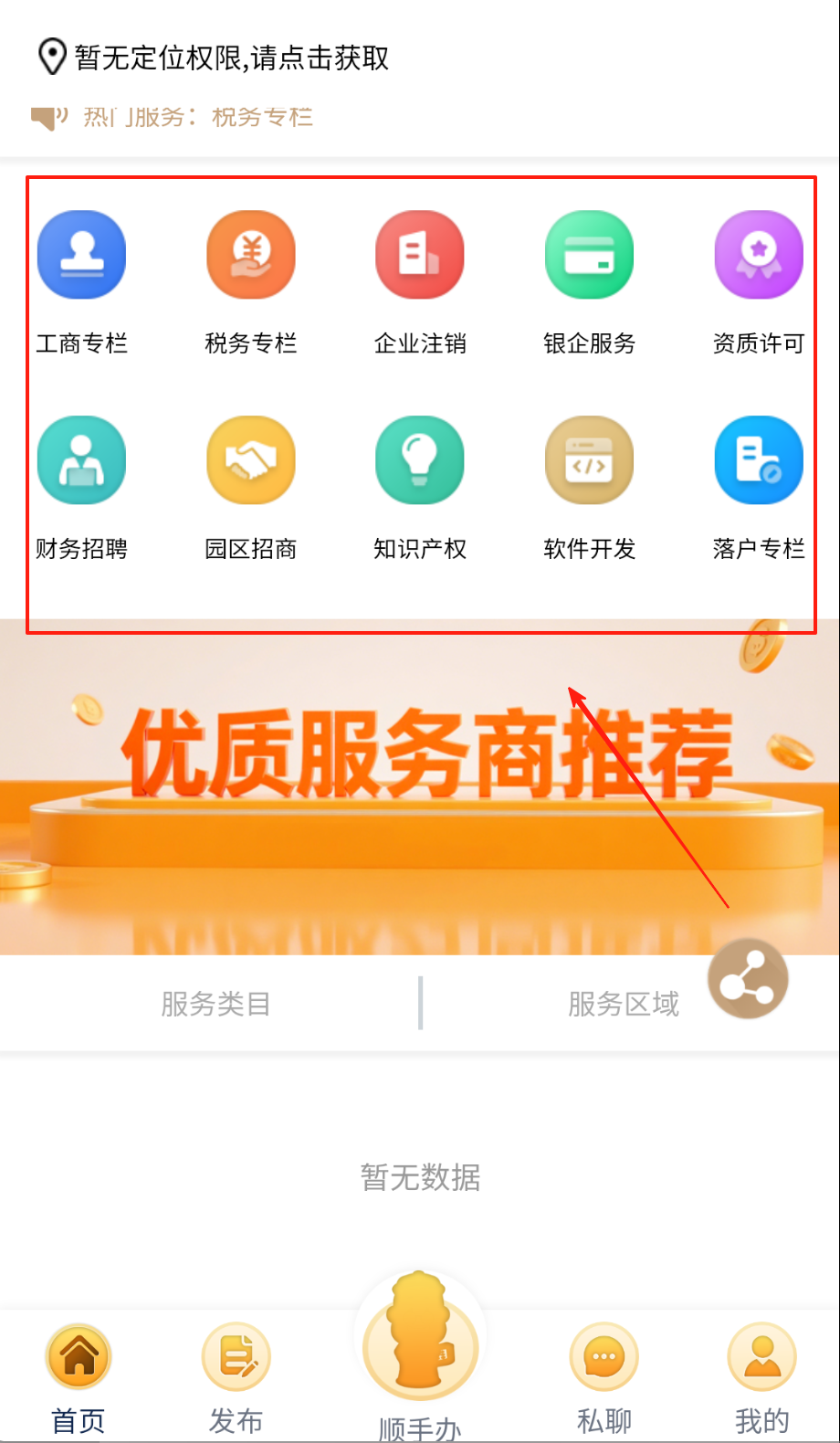Switch to the 私聊 tab
The height and width of the screenshot is (1443, 840).
(604, 1379)
